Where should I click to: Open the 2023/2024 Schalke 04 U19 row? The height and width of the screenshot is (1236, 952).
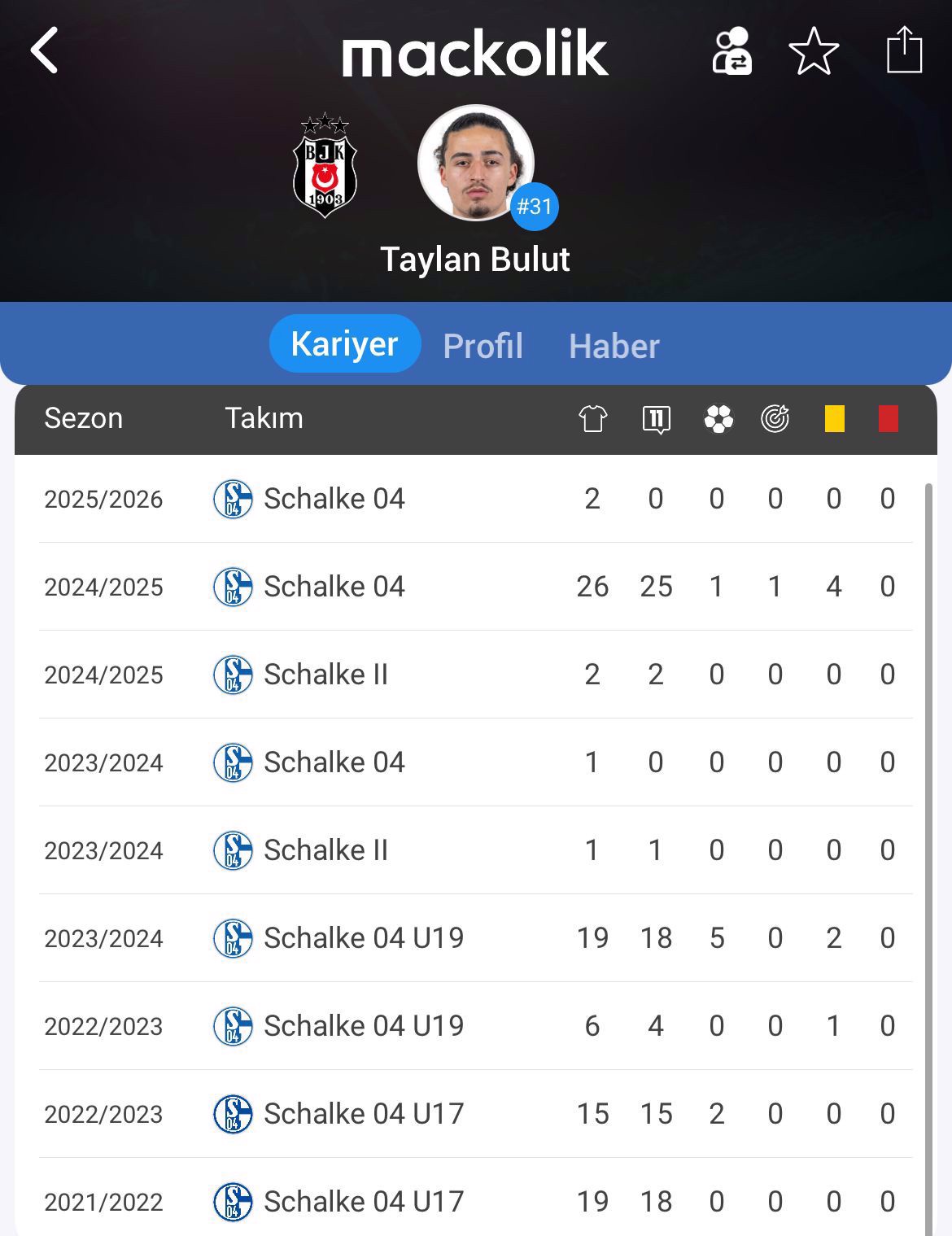(x=363, y=938)
